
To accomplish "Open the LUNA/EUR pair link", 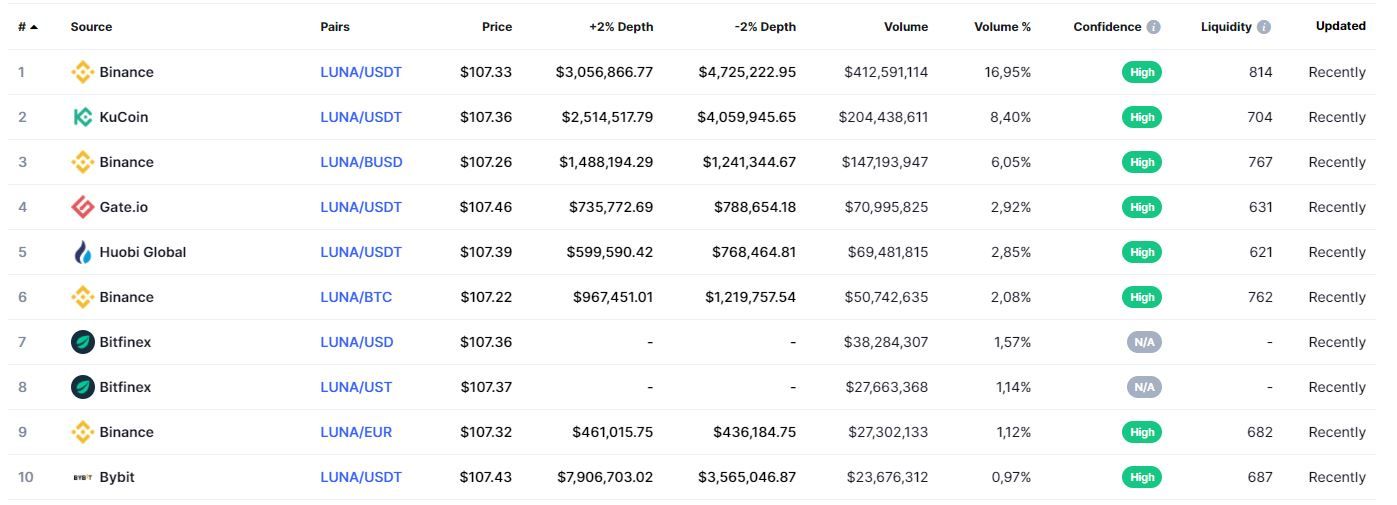I will tap(356, 432).
